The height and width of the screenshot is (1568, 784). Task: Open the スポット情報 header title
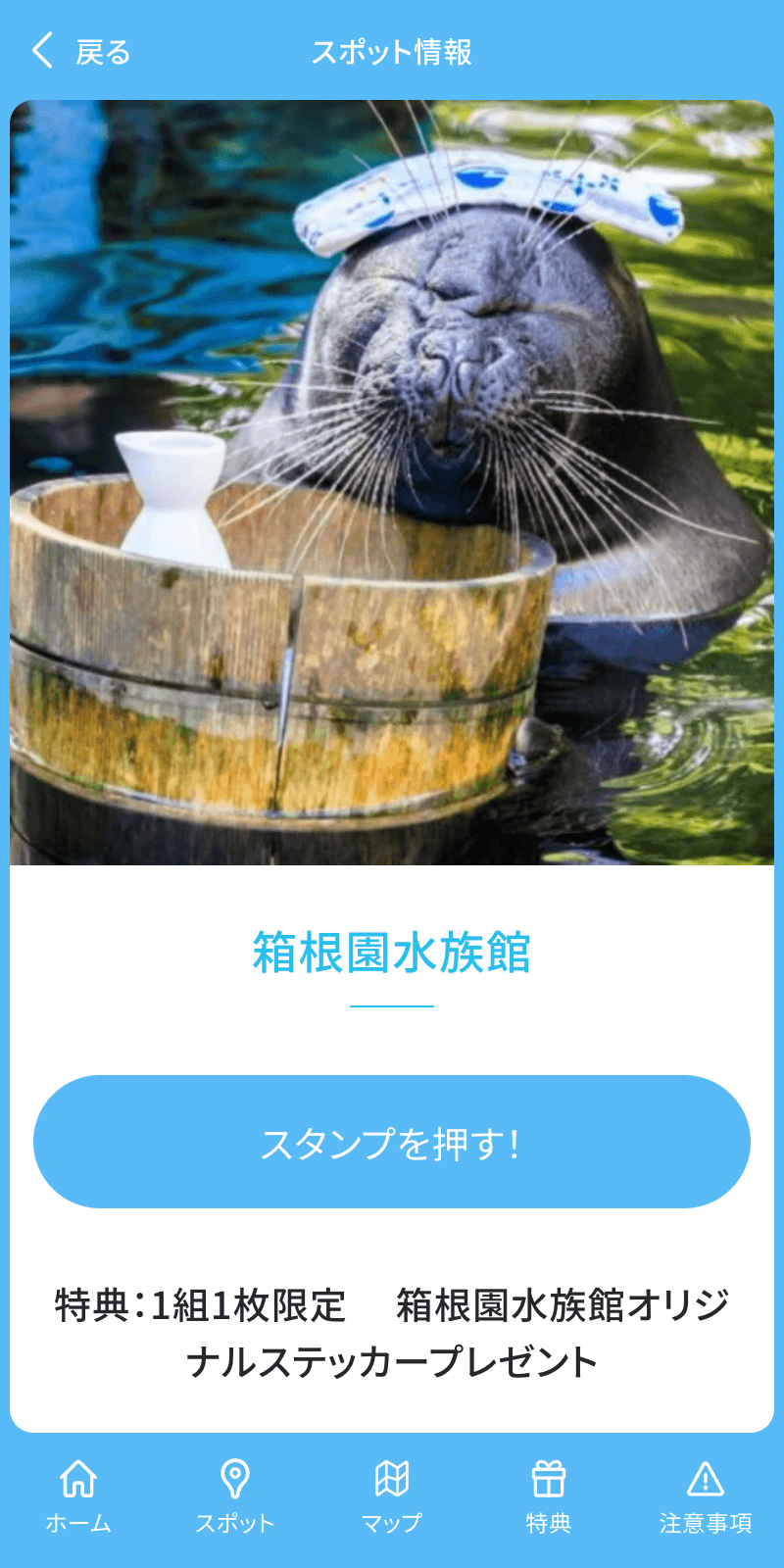point(392,53)
